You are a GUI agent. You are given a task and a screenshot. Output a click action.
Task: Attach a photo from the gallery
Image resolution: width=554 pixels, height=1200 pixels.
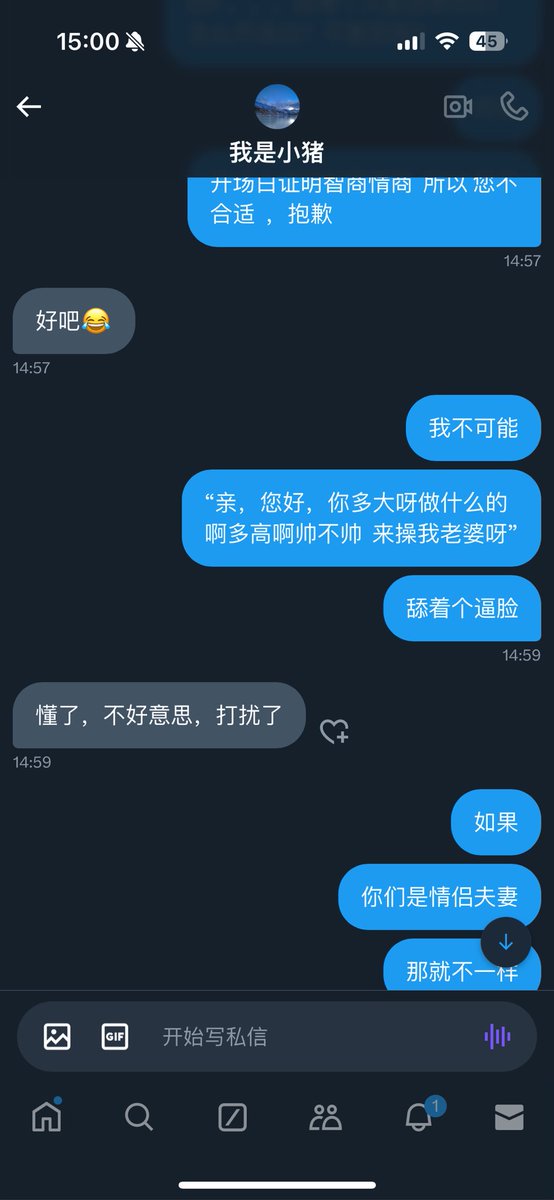click(57, 1036)
